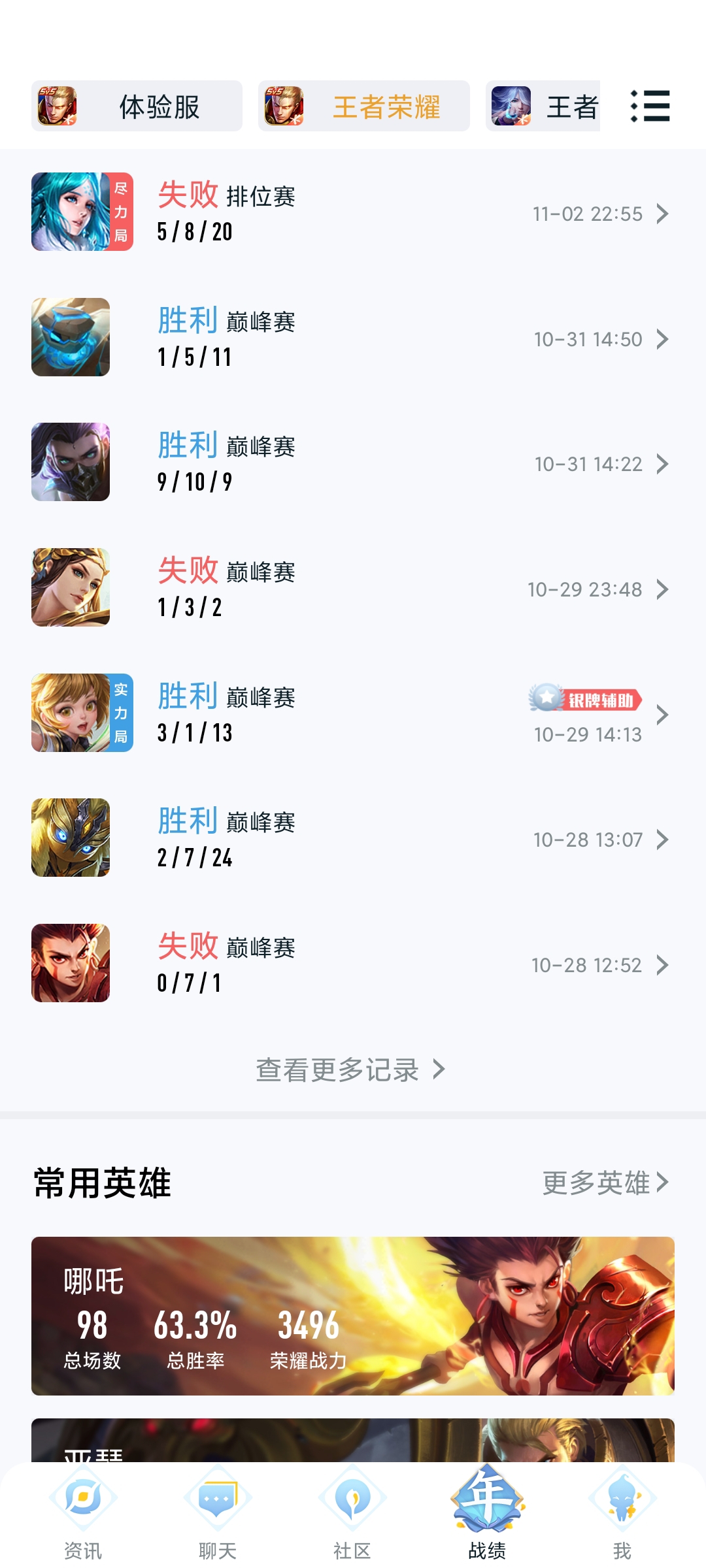This screenshot has height=1568, width=706.
Task: Switch to the 体验服 account tab
Action: (137, 106)
